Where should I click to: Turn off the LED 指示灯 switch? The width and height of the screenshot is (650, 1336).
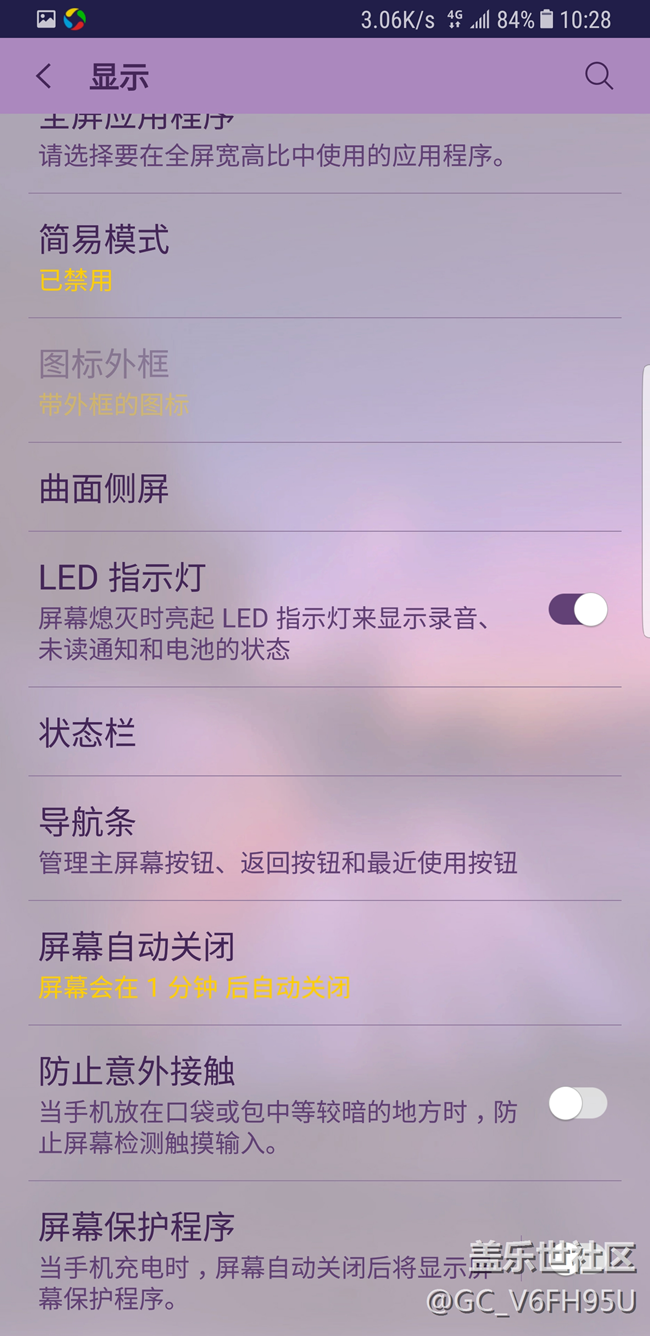577,610
